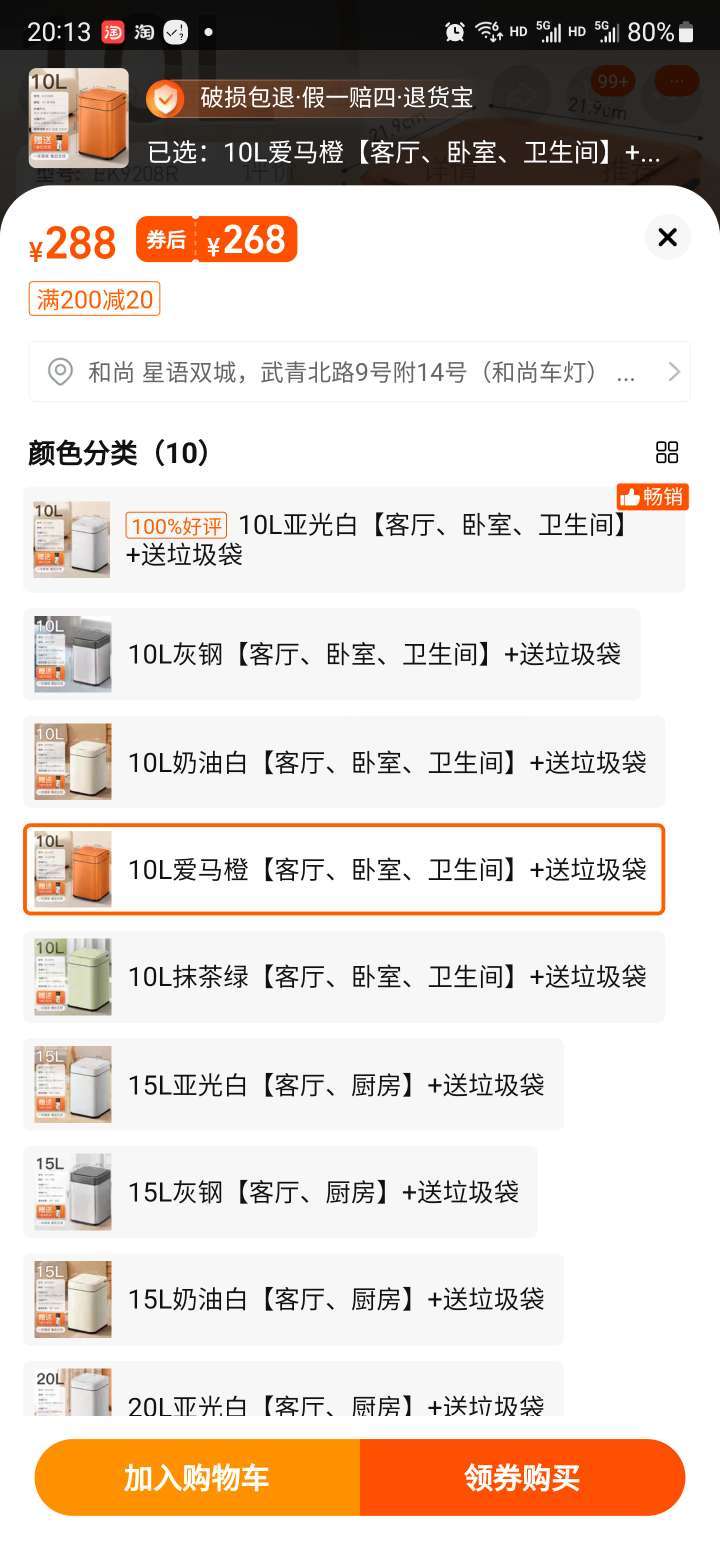The height and width of the screenshot is (1544, 720).
Task: Select the 20L亚光白 option
Action: (x=294, y=1389)
